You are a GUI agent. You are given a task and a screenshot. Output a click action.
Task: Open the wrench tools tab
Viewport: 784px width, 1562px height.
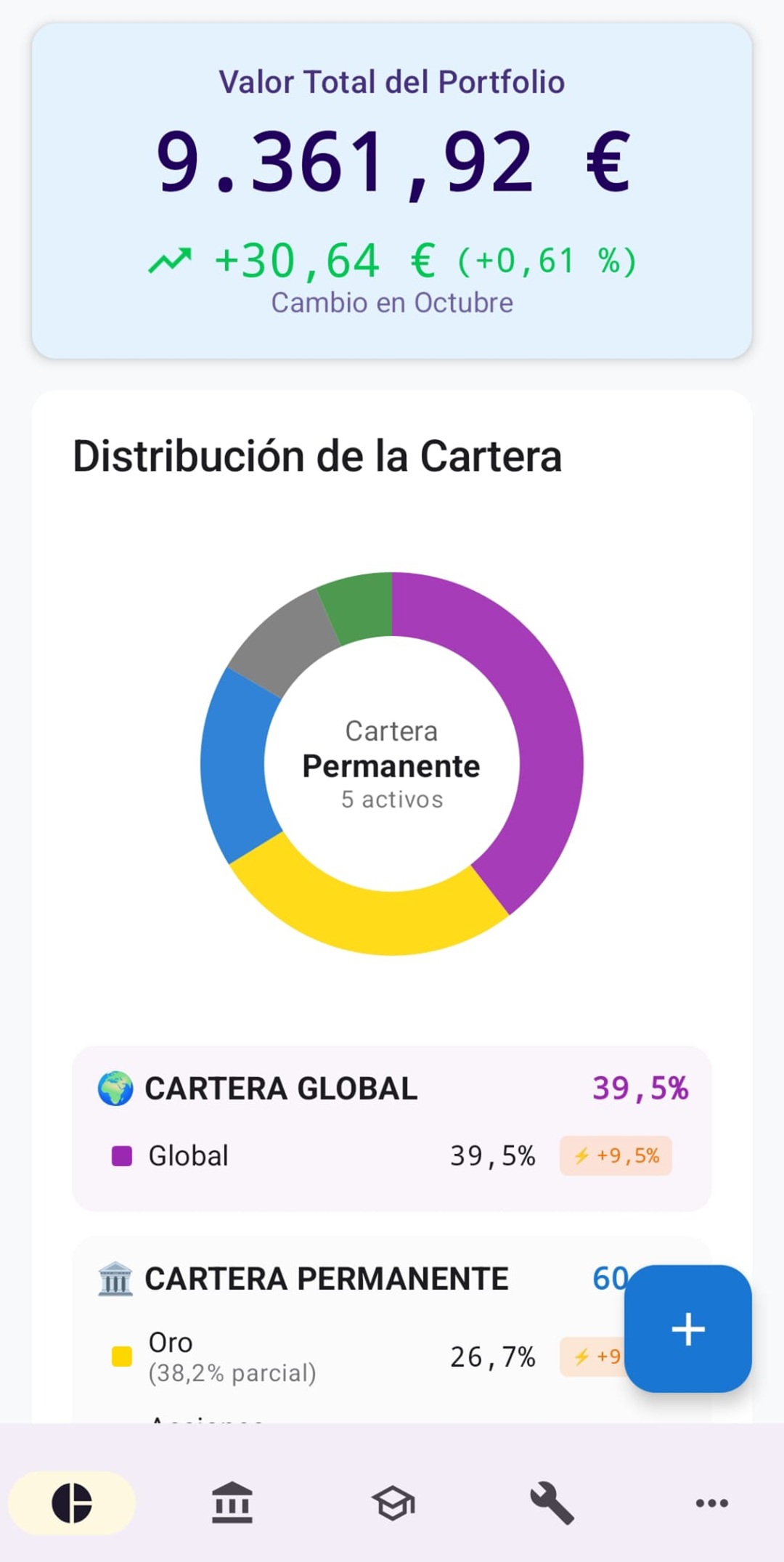(552, 1502)
